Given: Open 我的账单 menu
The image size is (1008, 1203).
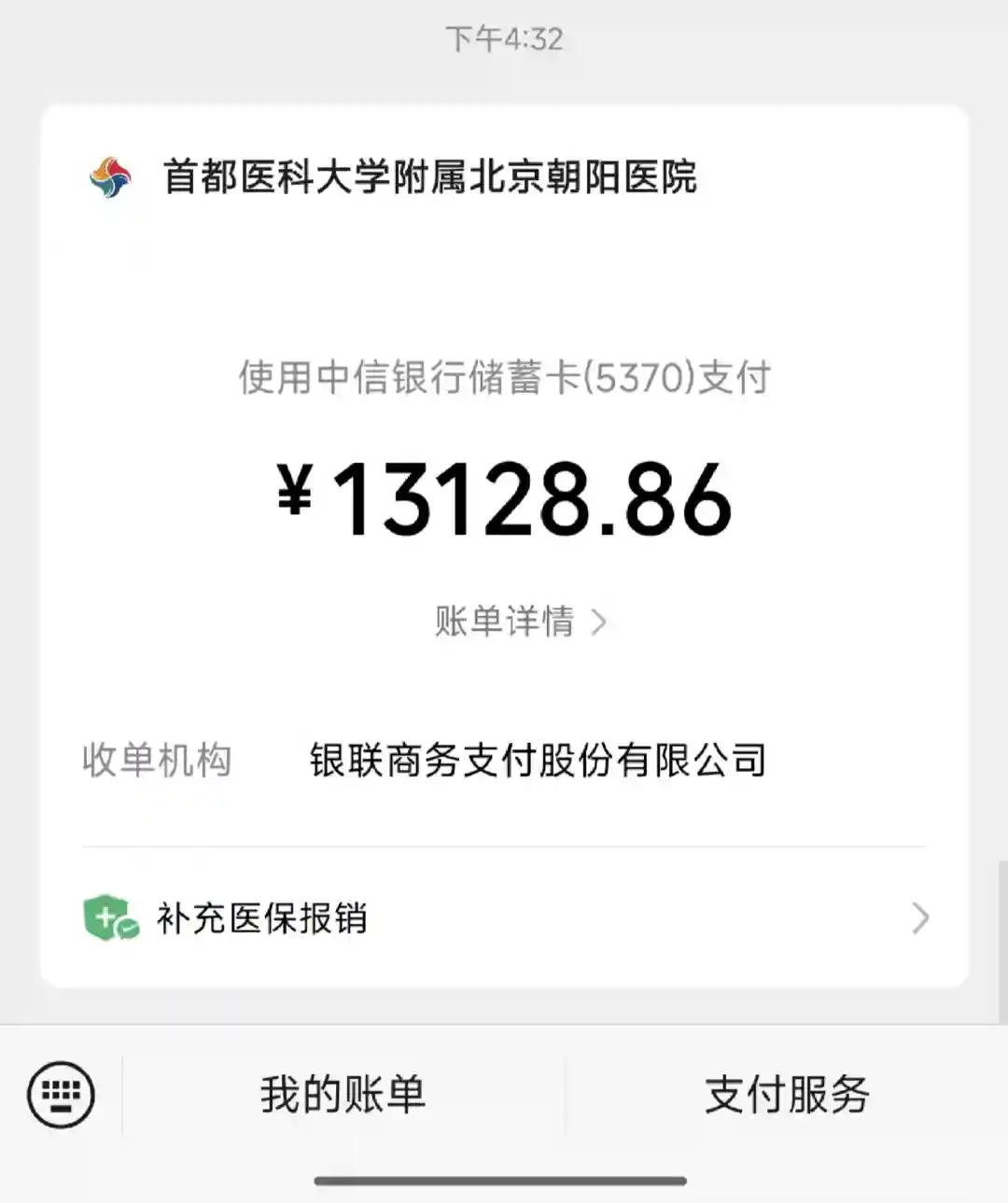Looking at the screenshot, I should tap(343, 1094).
